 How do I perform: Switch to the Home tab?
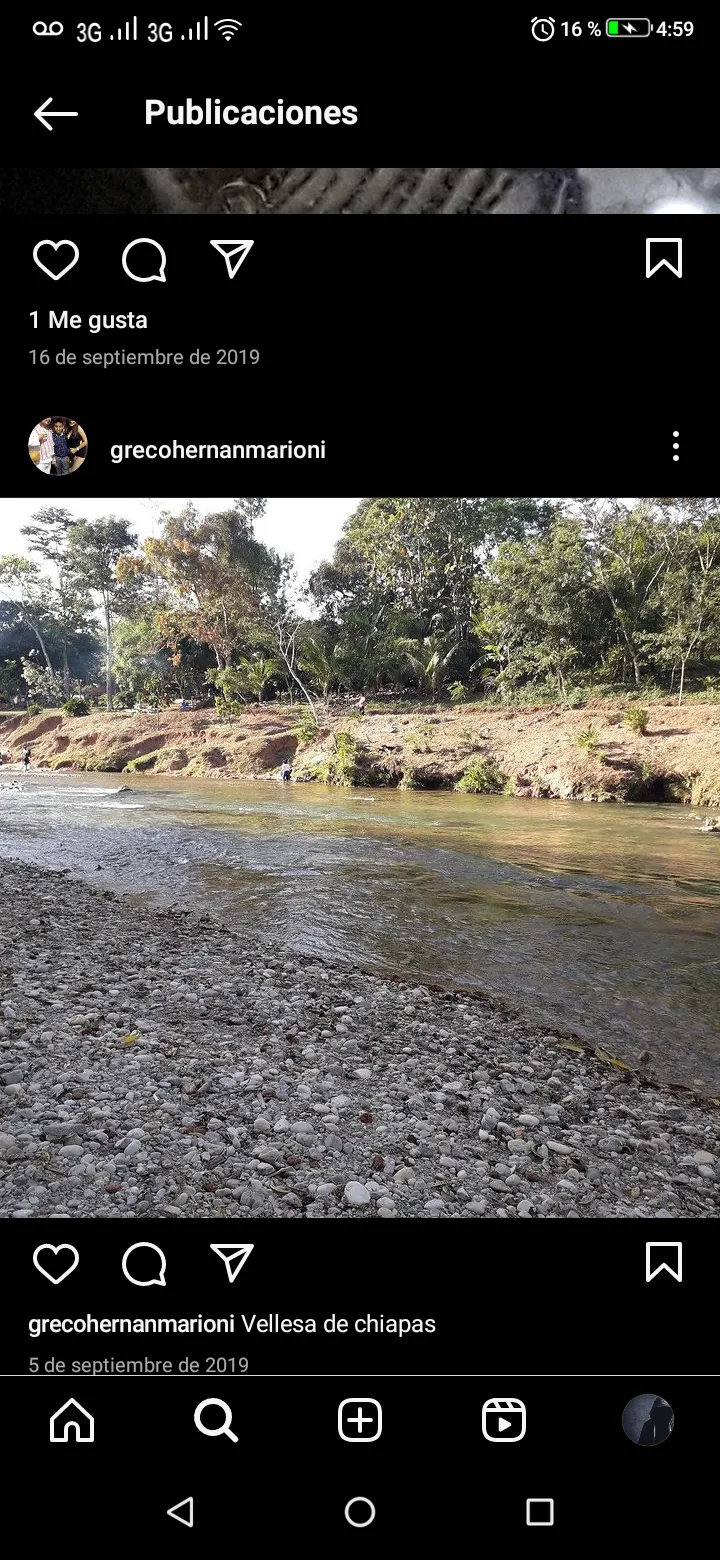(x=72, y=1420)
